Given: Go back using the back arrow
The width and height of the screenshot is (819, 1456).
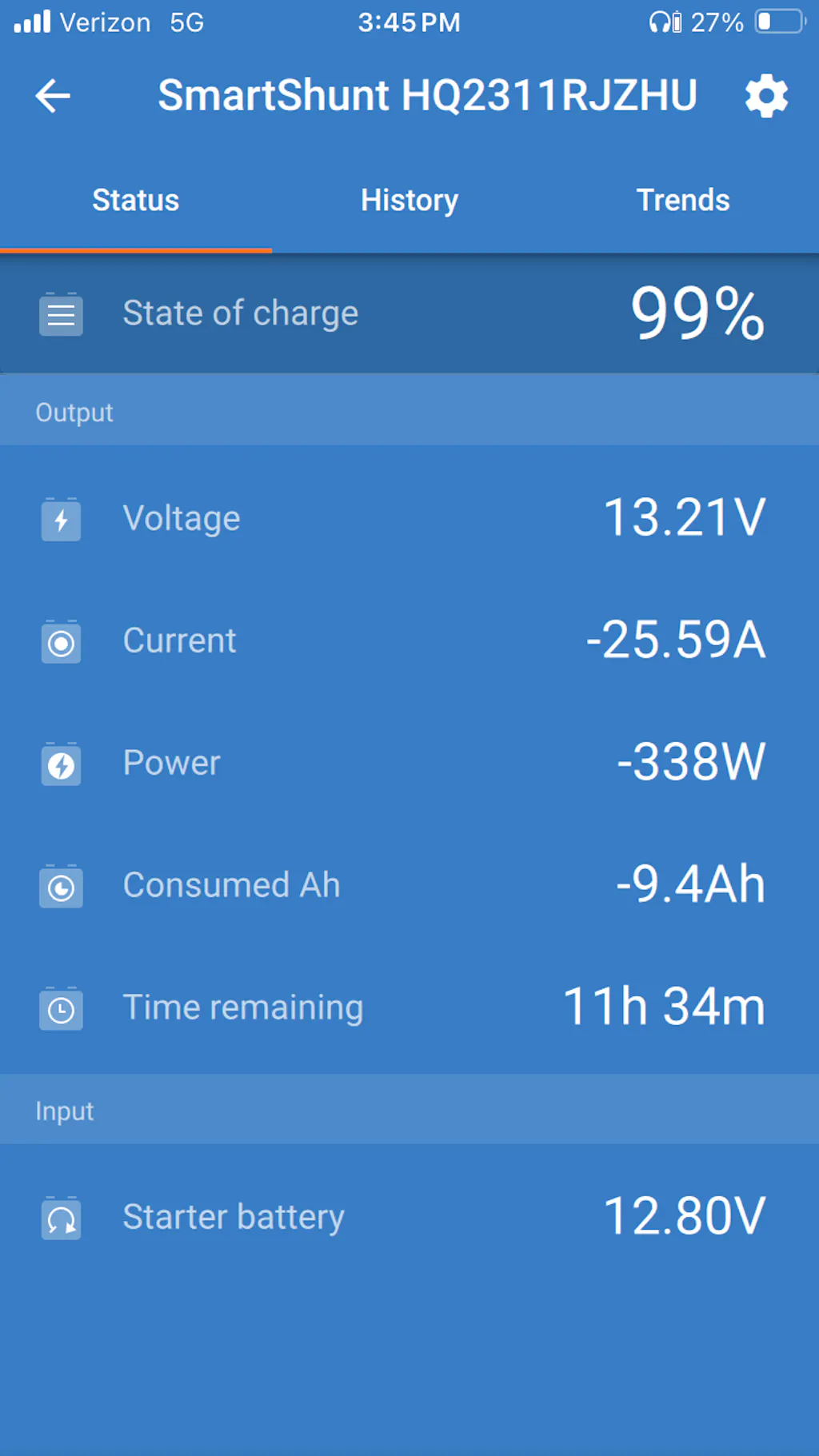Looking at the screenshot, I should [53, 96].
